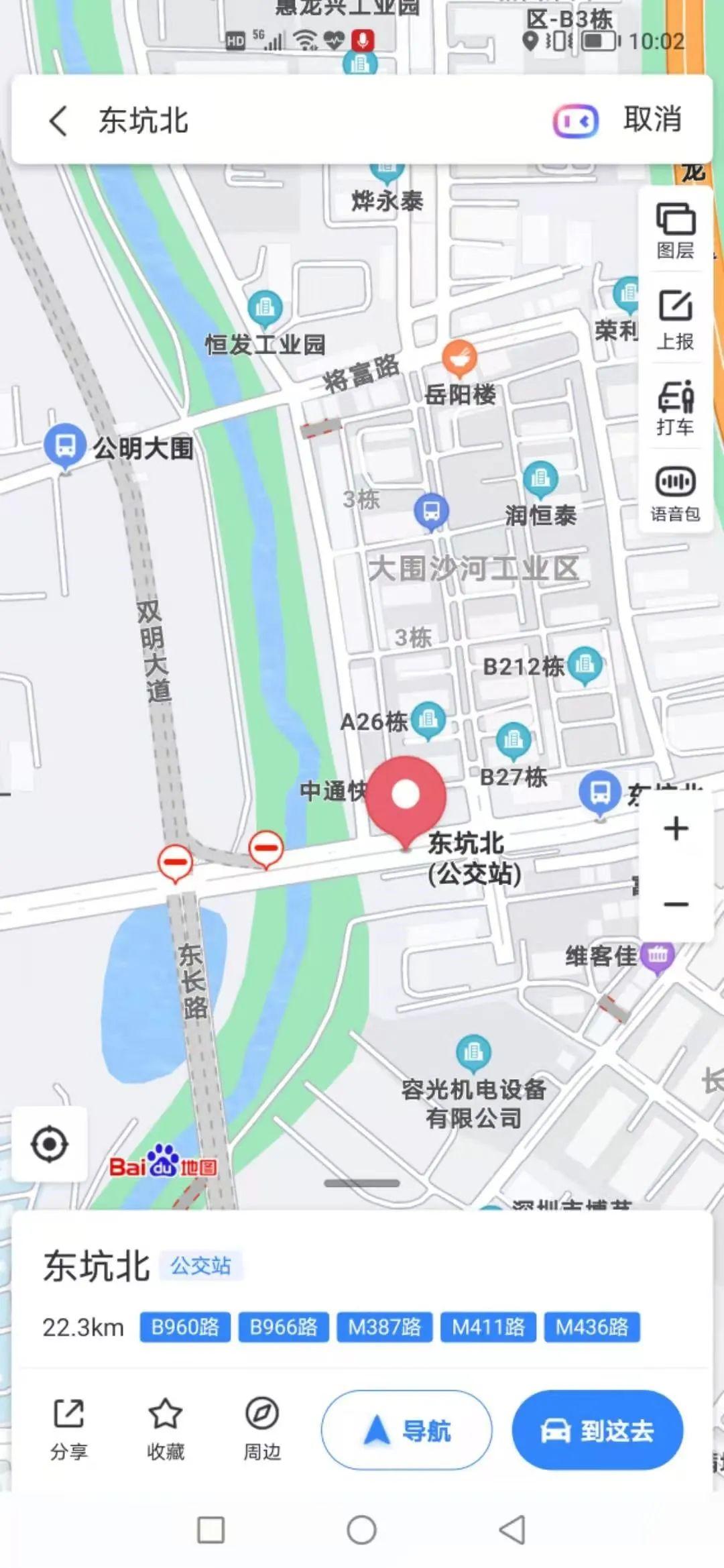The width and height of the screenshot is (724, 1568).
Task: Tap 到这去 to plan a route
Action: coord(597,1430)
